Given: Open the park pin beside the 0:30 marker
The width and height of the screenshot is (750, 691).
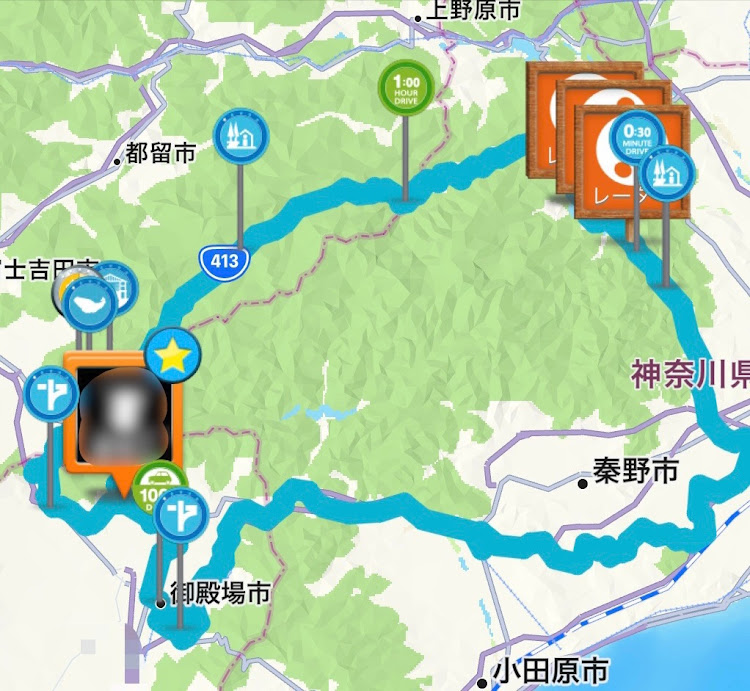Looking at the screenshot, I should click(x=667, y=173).
